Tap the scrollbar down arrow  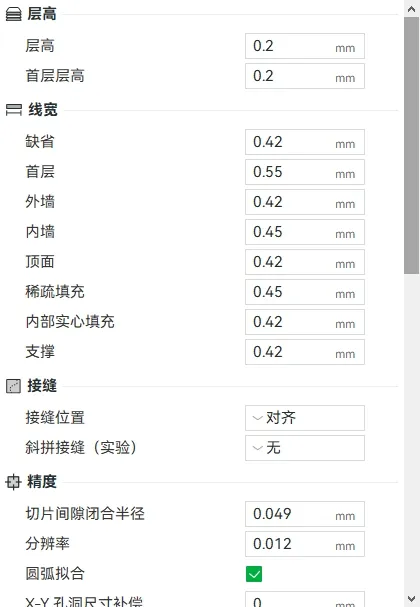411,598
